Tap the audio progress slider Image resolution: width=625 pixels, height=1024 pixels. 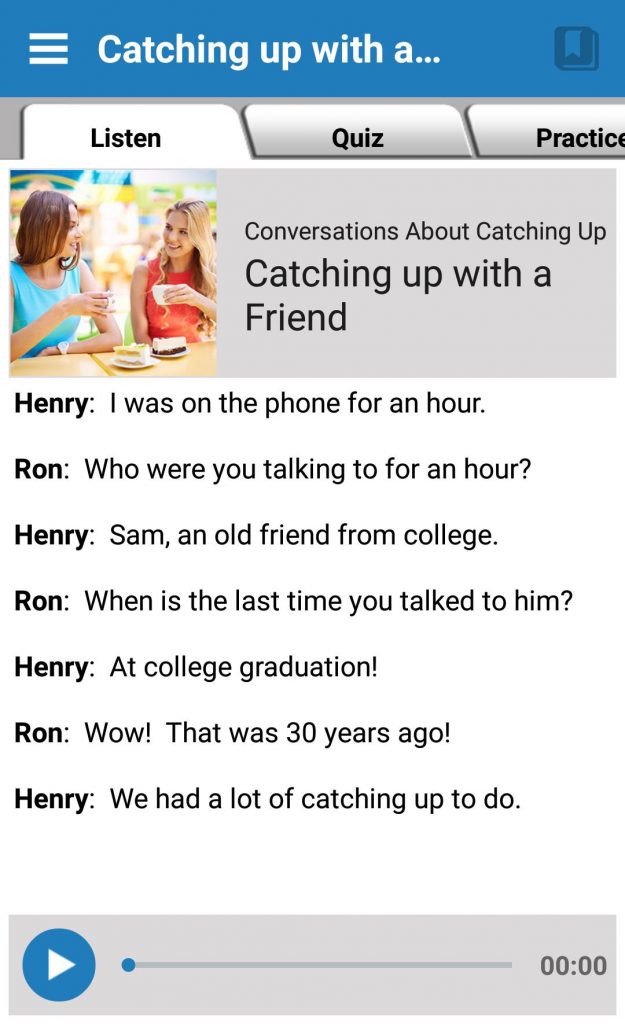tap(318, 965)
